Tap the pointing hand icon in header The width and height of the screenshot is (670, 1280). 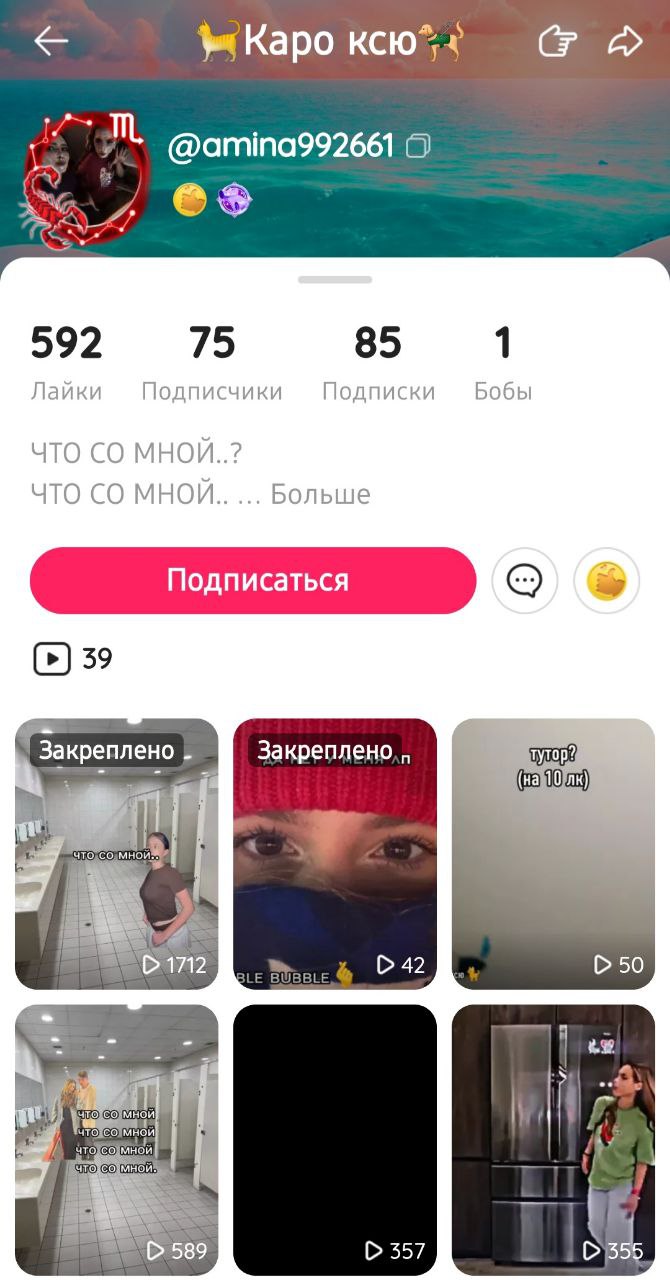coord(558,41)
